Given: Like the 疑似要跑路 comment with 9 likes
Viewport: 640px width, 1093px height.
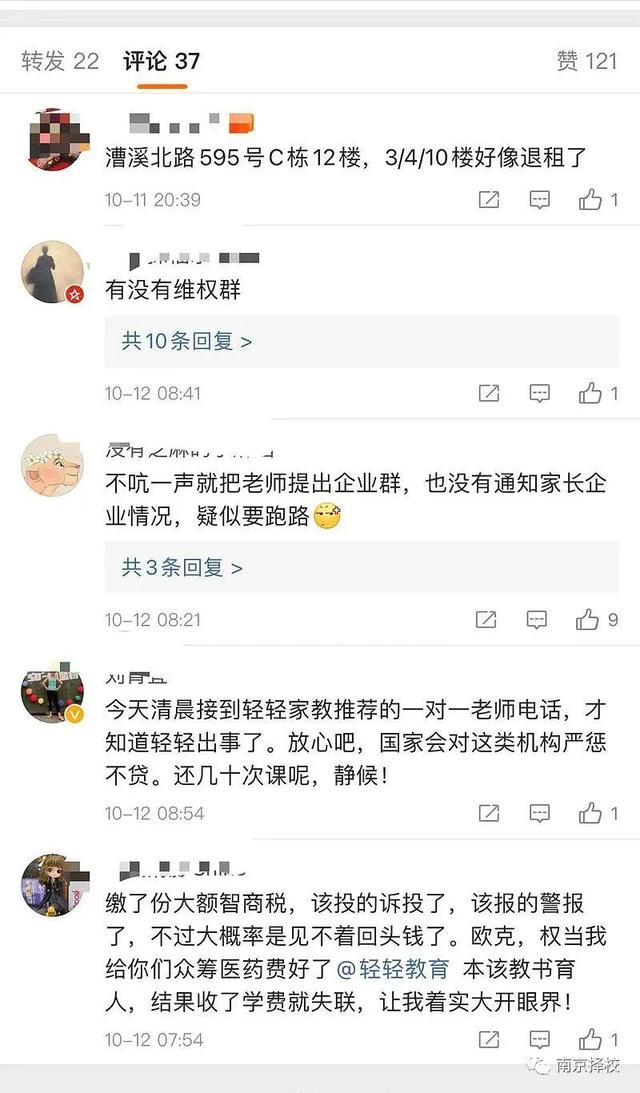Looking at the screenshot, I should (588, 620).
